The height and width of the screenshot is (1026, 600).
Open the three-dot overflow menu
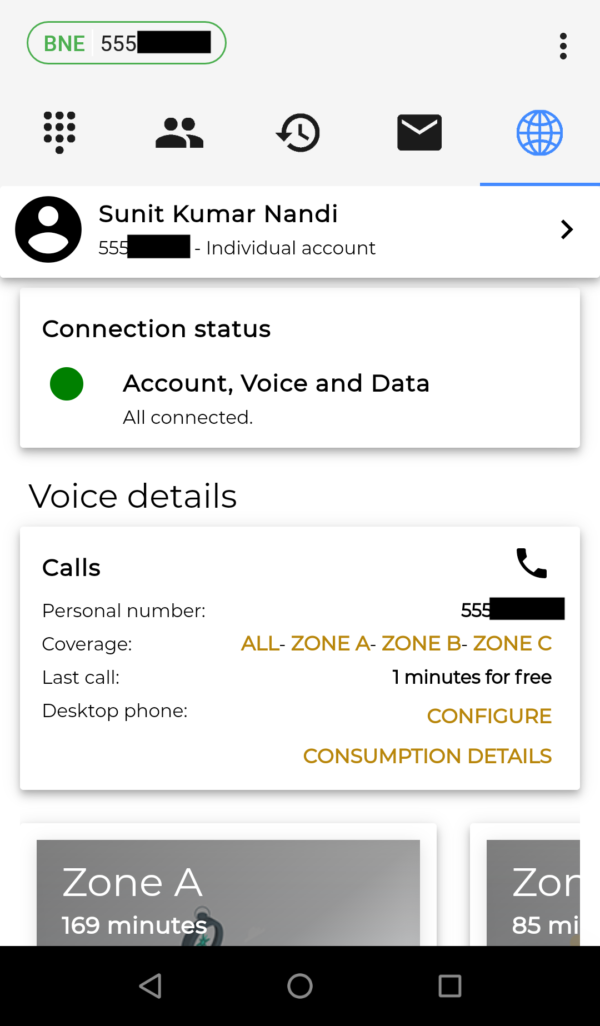pos(563,46)
